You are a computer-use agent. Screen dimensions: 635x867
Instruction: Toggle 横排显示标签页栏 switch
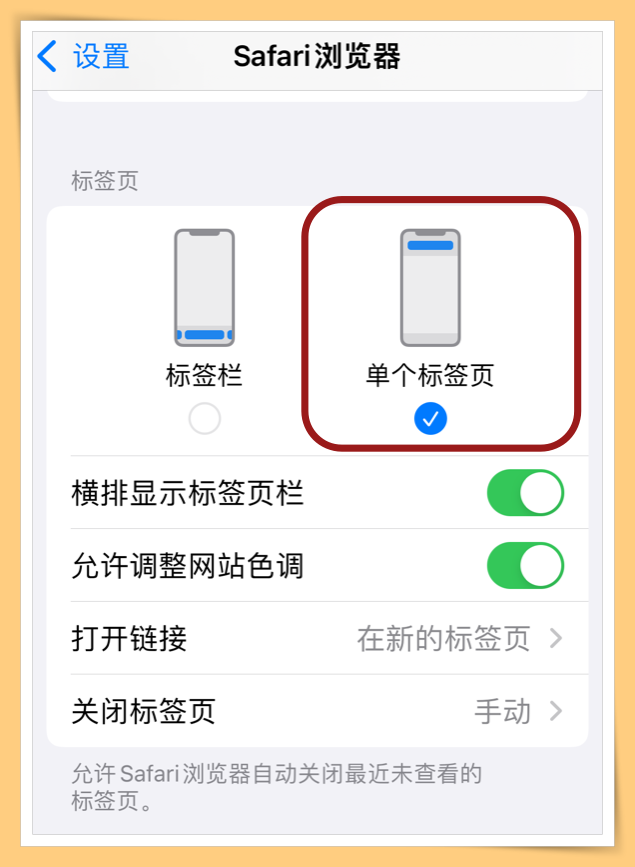[525, 494]
